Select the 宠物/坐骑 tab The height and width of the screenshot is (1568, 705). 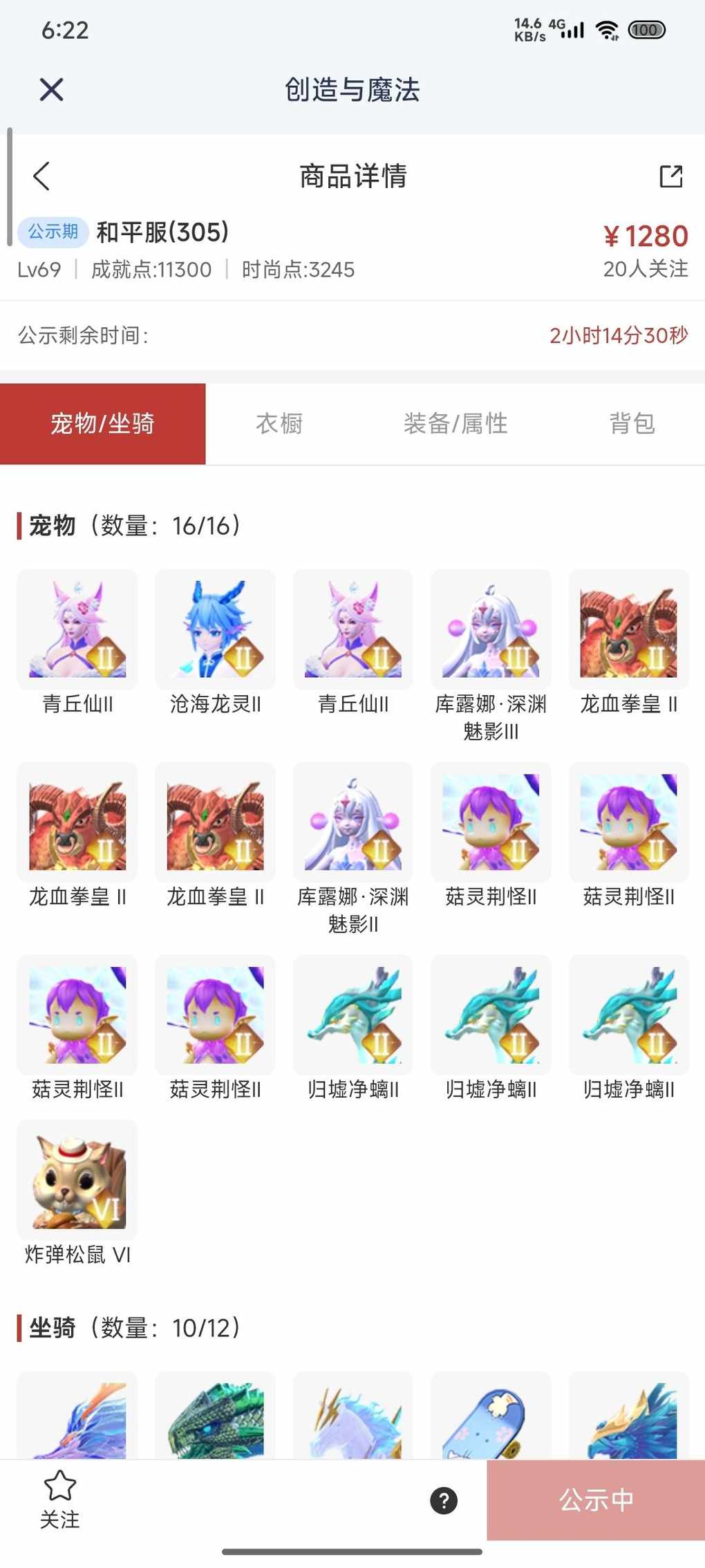(x=102, y=423)
